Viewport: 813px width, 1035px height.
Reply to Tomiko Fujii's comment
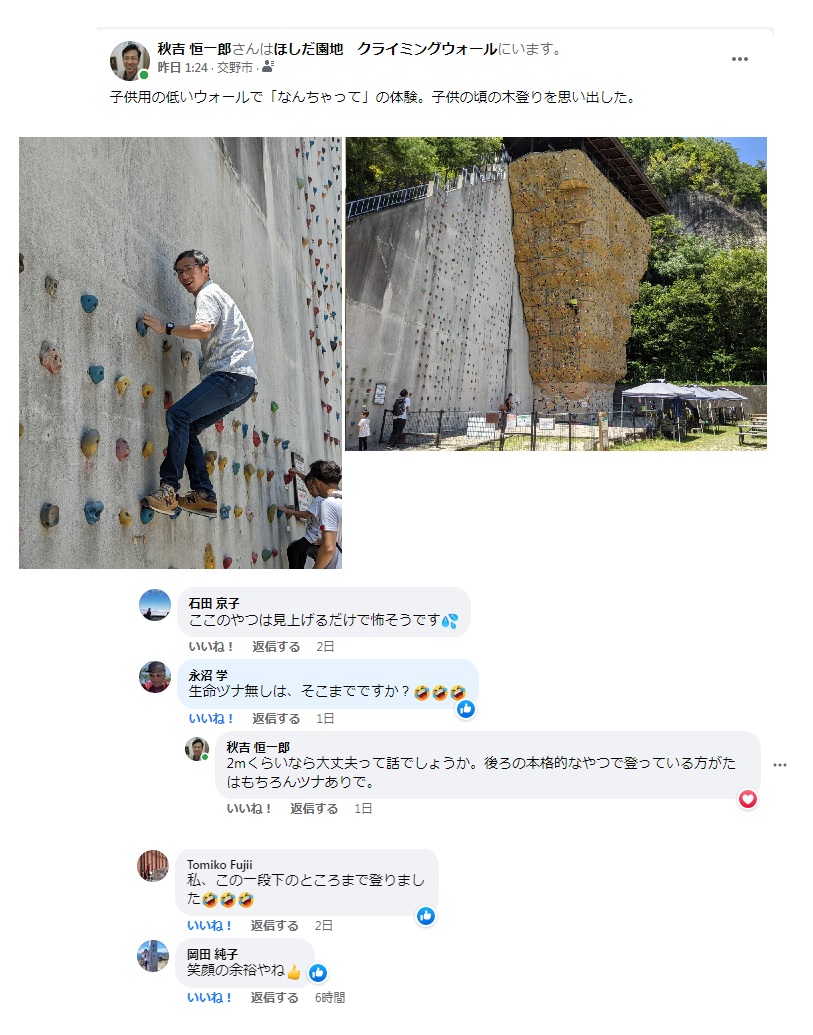pyautogui.click(x=274, y=925)
